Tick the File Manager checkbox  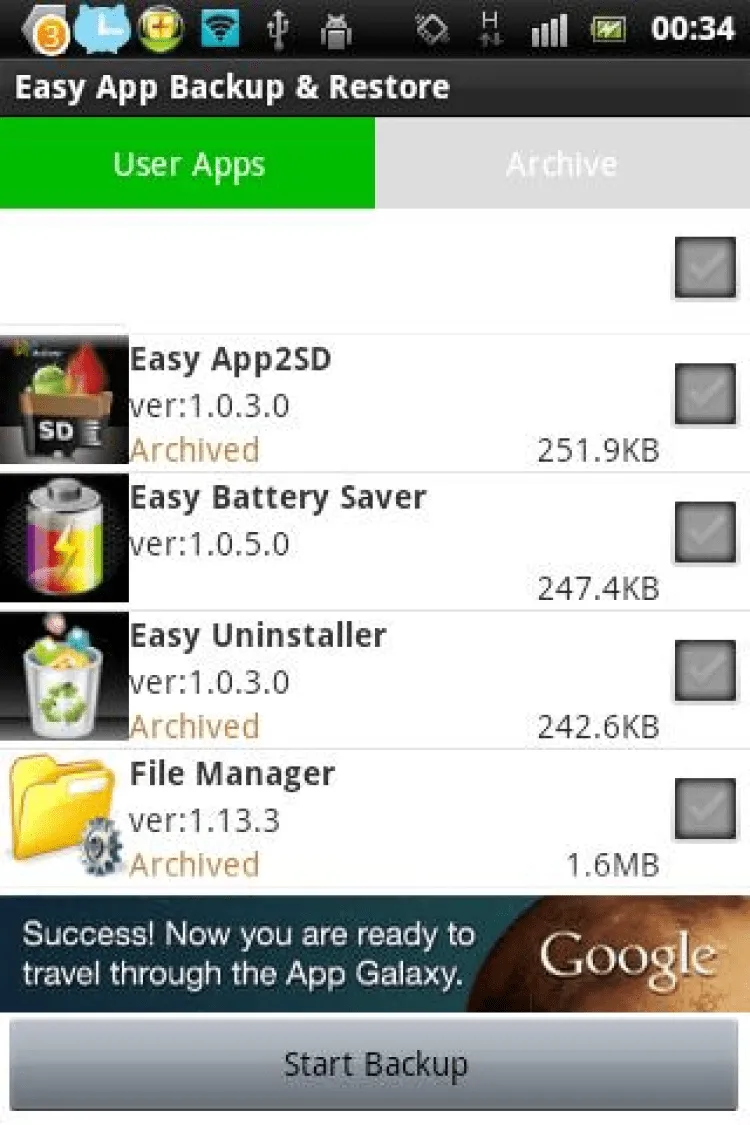click(x=705, y=808)
